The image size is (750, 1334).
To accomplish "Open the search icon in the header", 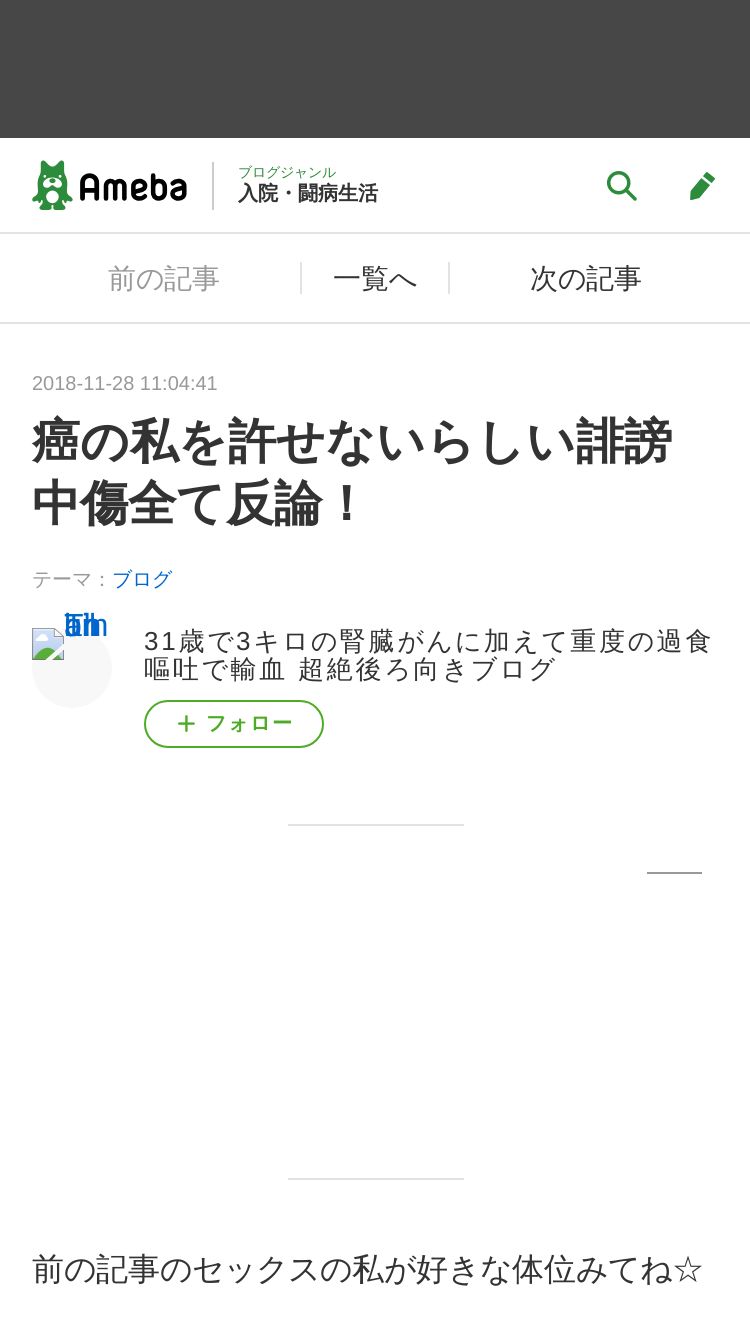I will click(x=621, y=186).
